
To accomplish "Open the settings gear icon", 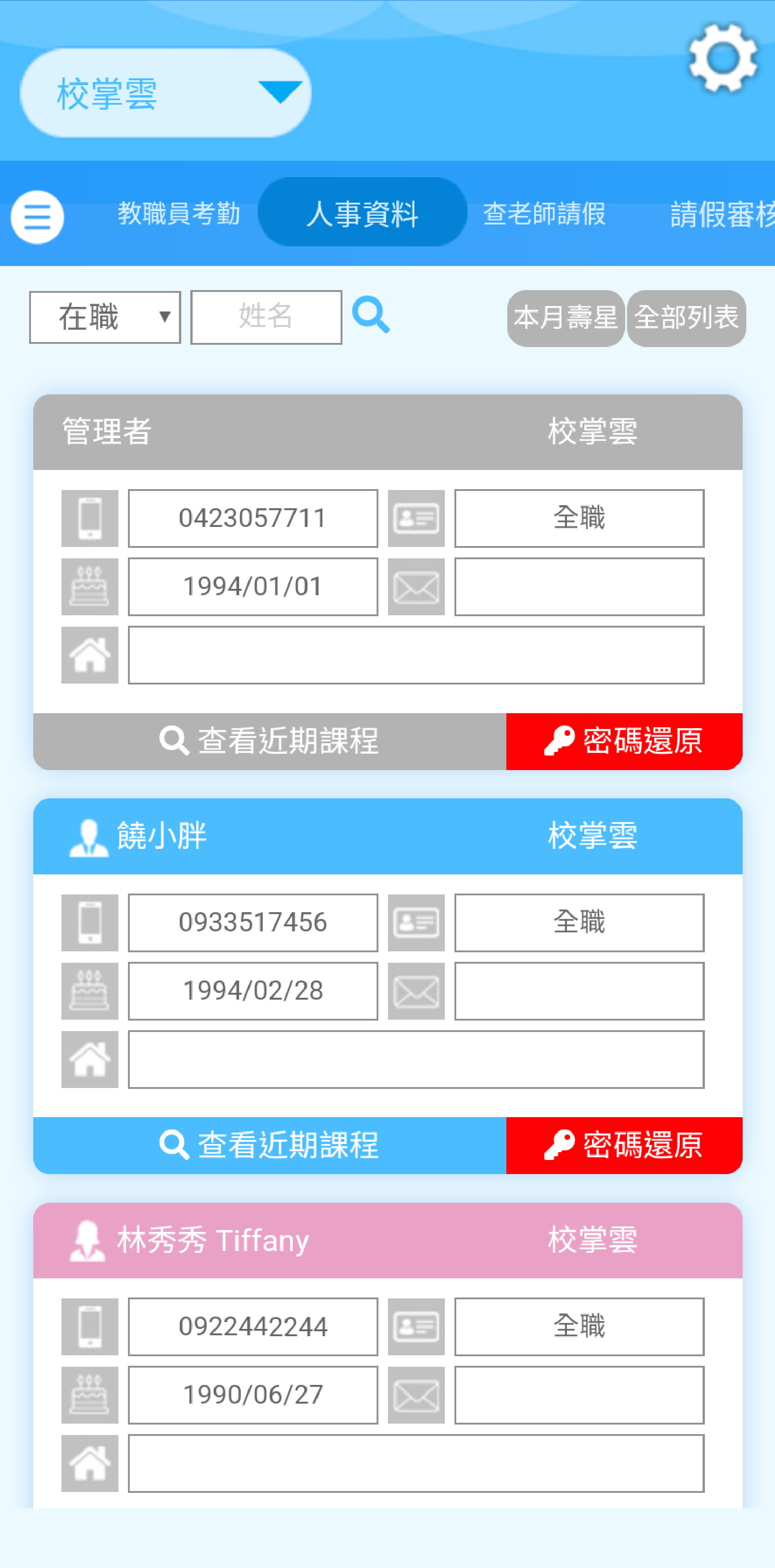I will (x=723, y=58).
